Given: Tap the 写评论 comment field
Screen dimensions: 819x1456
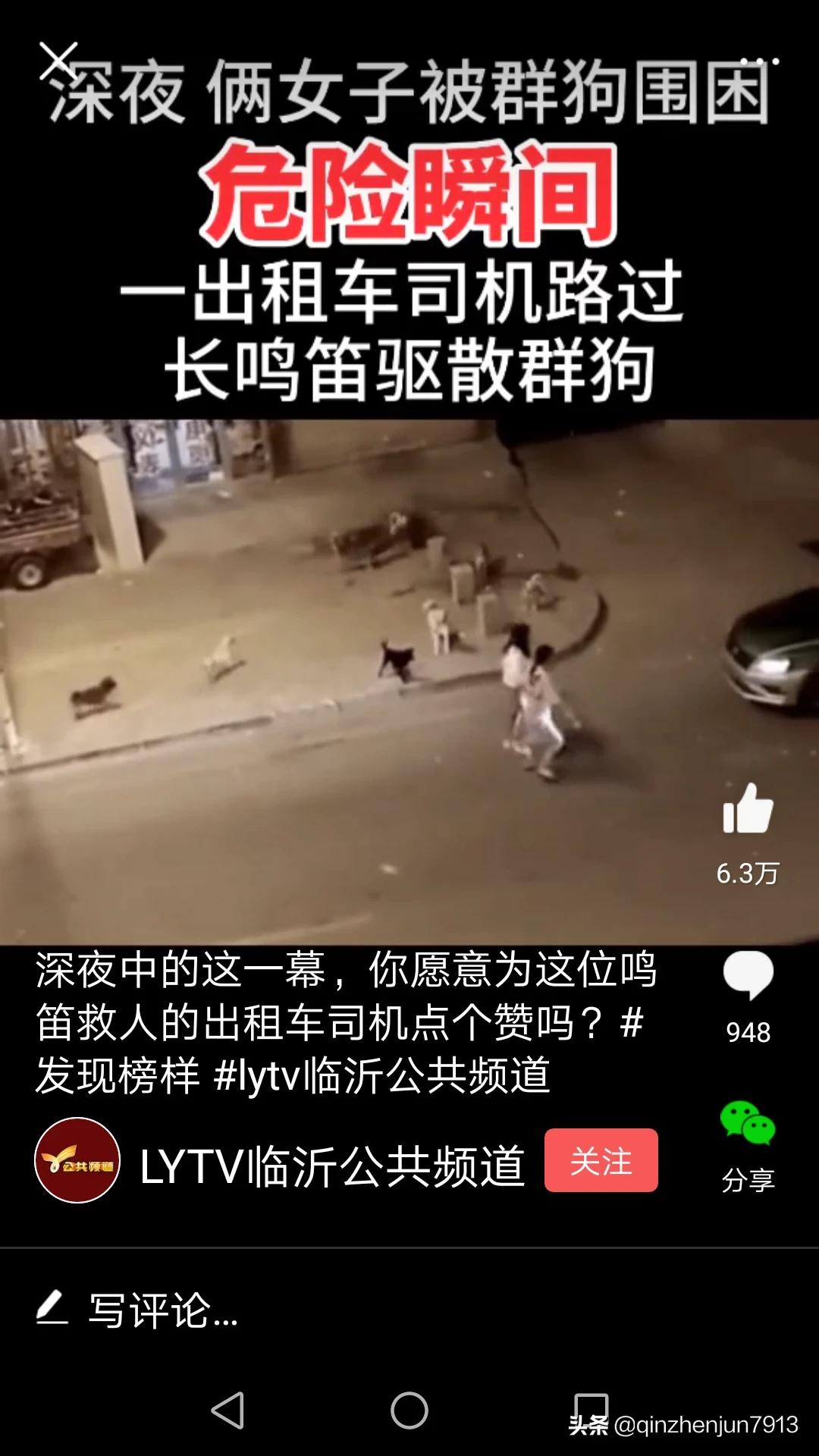Looking at the screenshot, I should [x=409, y=1310].
